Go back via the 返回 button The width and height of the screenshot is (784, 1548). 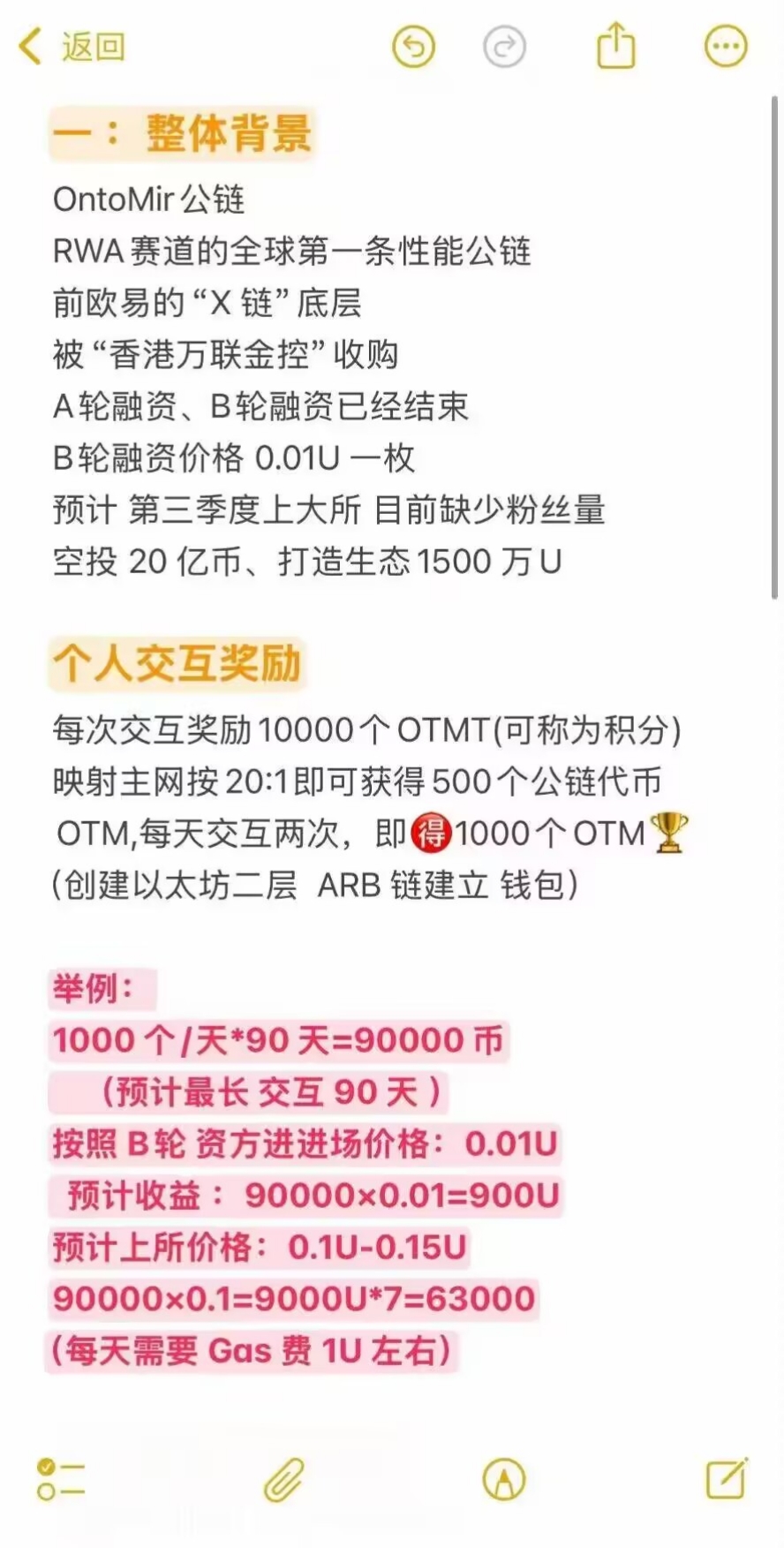pos(72,46)
